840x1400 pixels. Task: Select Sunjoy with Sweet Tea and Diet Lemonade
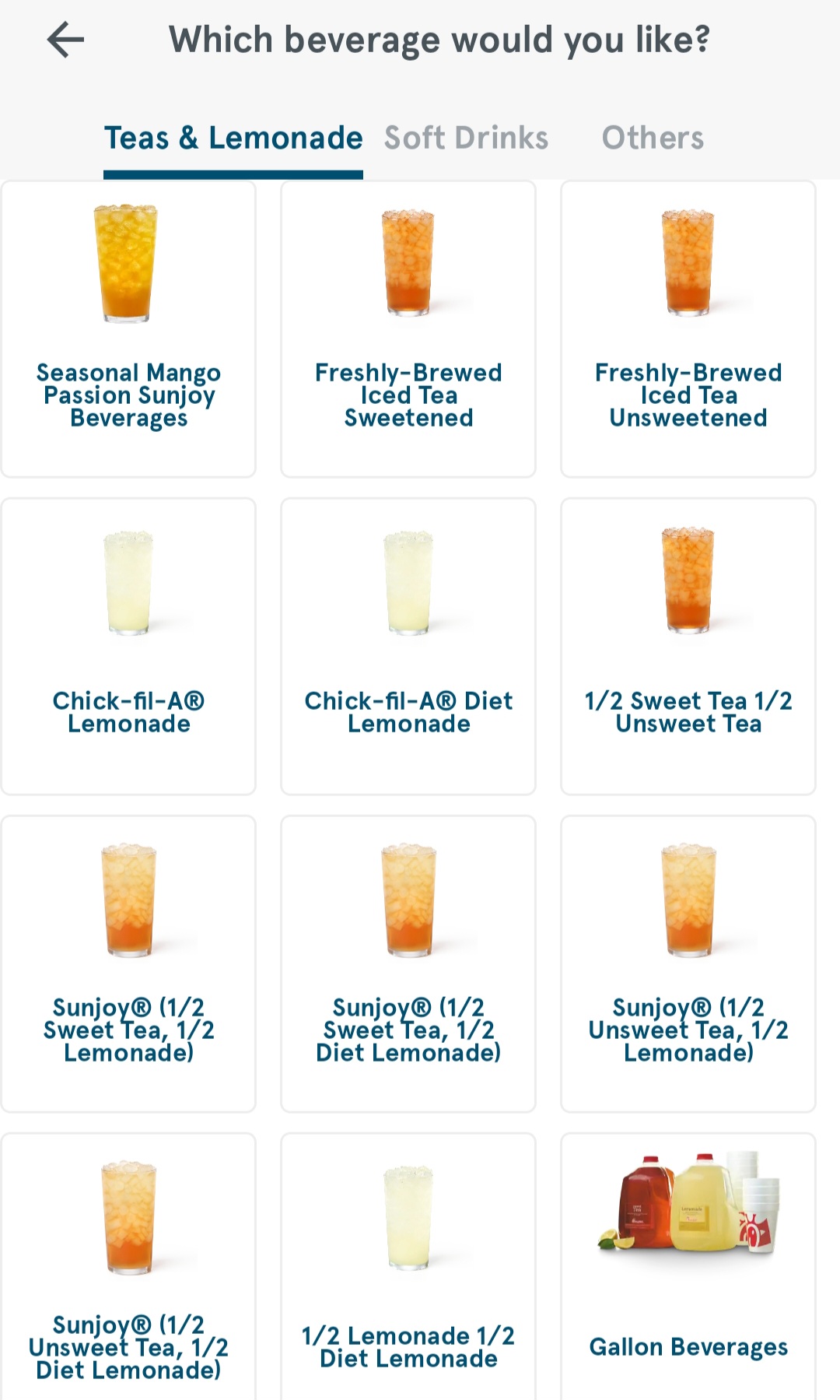pyautogui.click(x=408, y=963)
